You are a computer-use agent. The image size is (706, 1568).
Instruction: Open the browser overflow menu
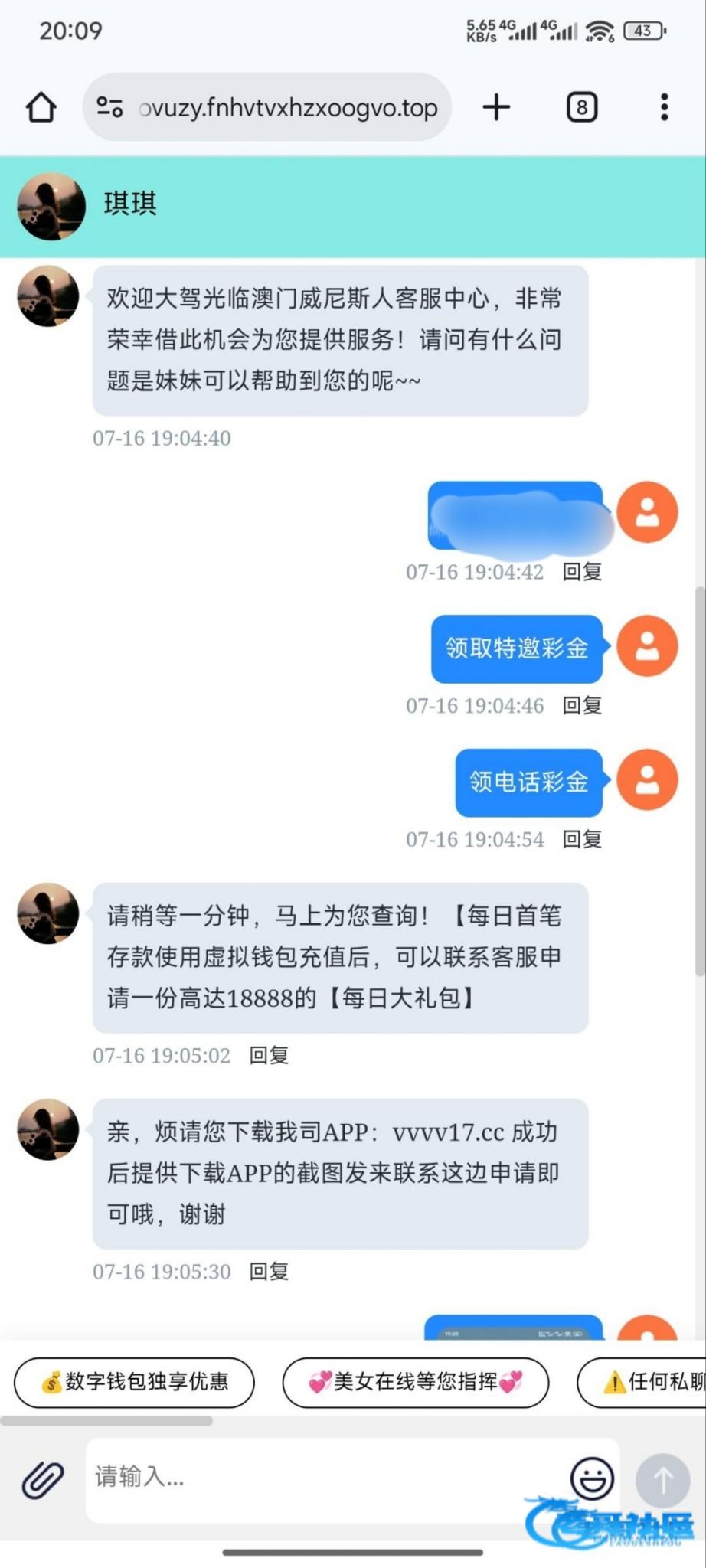point(664,107)
